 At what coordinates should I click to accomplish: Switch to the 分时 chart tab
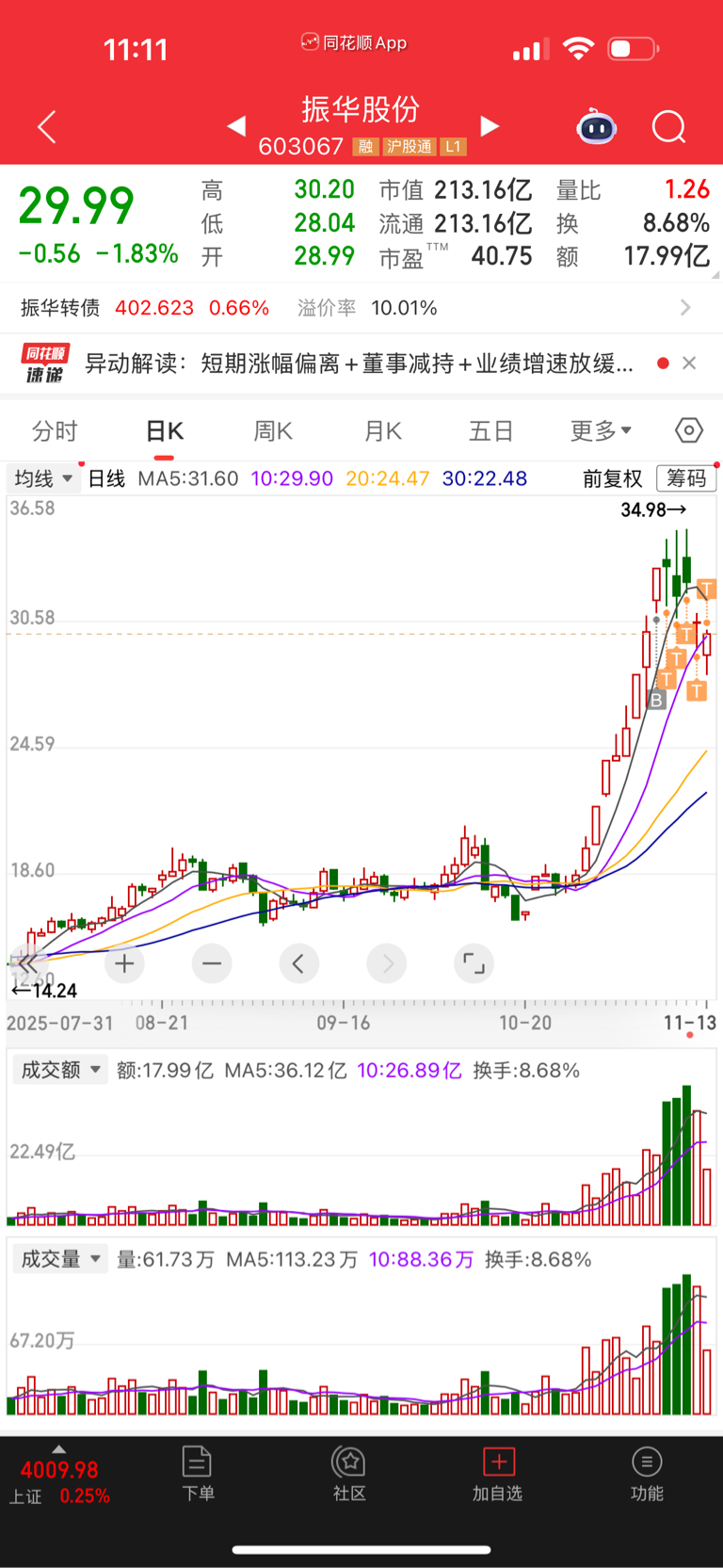[x=55, y=431]
